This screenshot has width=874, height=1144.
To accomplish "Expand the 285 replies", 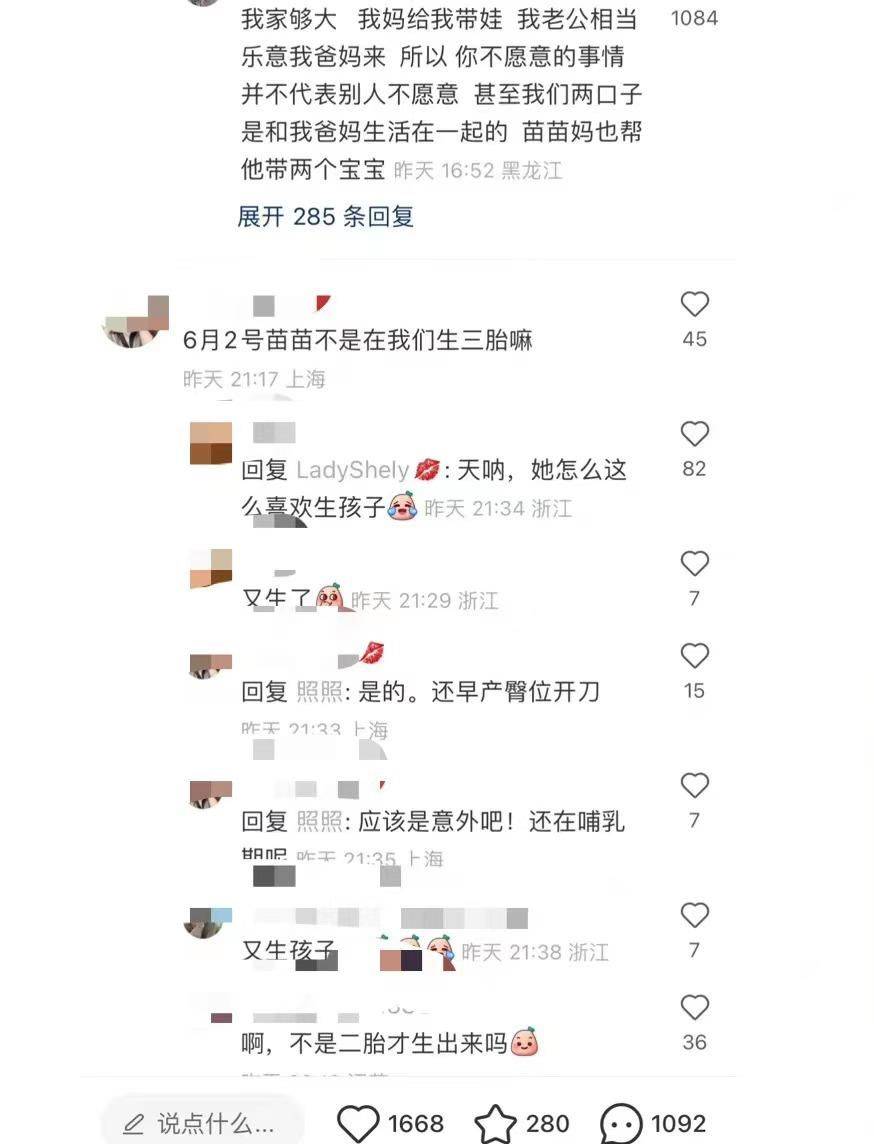I will coord(325,216).
